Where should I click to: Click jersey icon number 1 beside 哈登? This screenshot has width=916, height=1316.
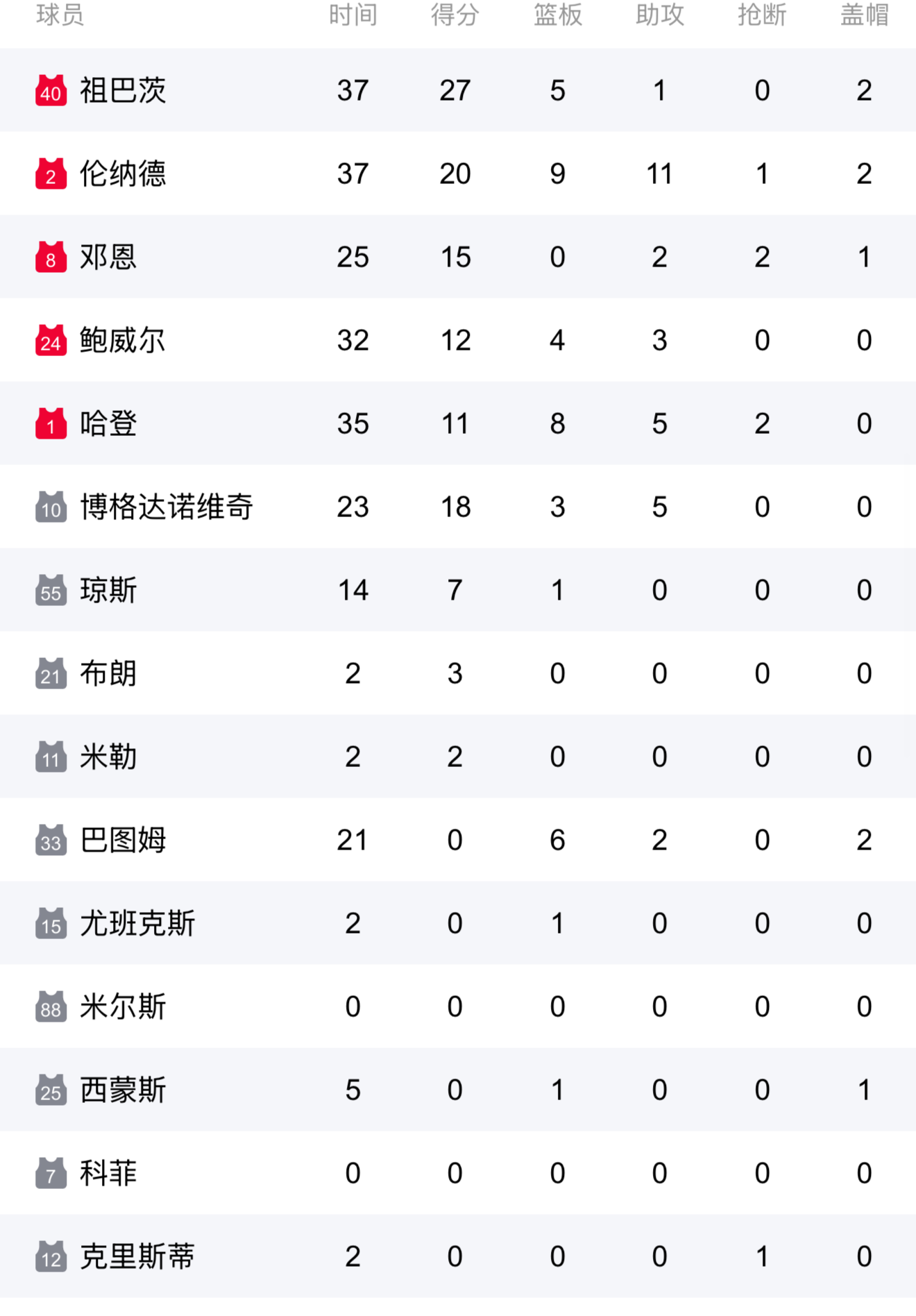click(x=50, y=423)
